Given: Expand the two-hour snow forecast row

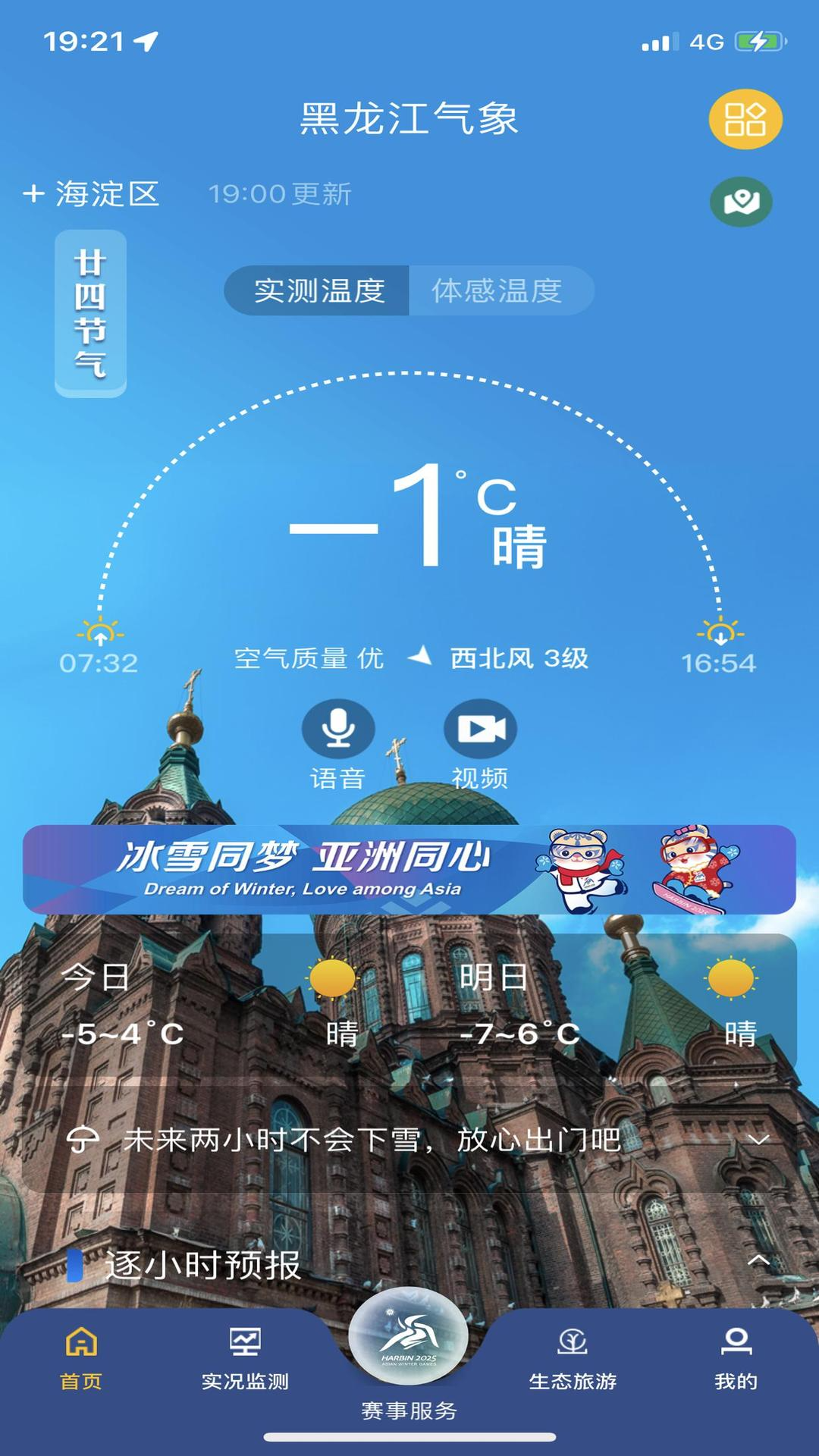Looking at the screenshot, I should 758,1140.
